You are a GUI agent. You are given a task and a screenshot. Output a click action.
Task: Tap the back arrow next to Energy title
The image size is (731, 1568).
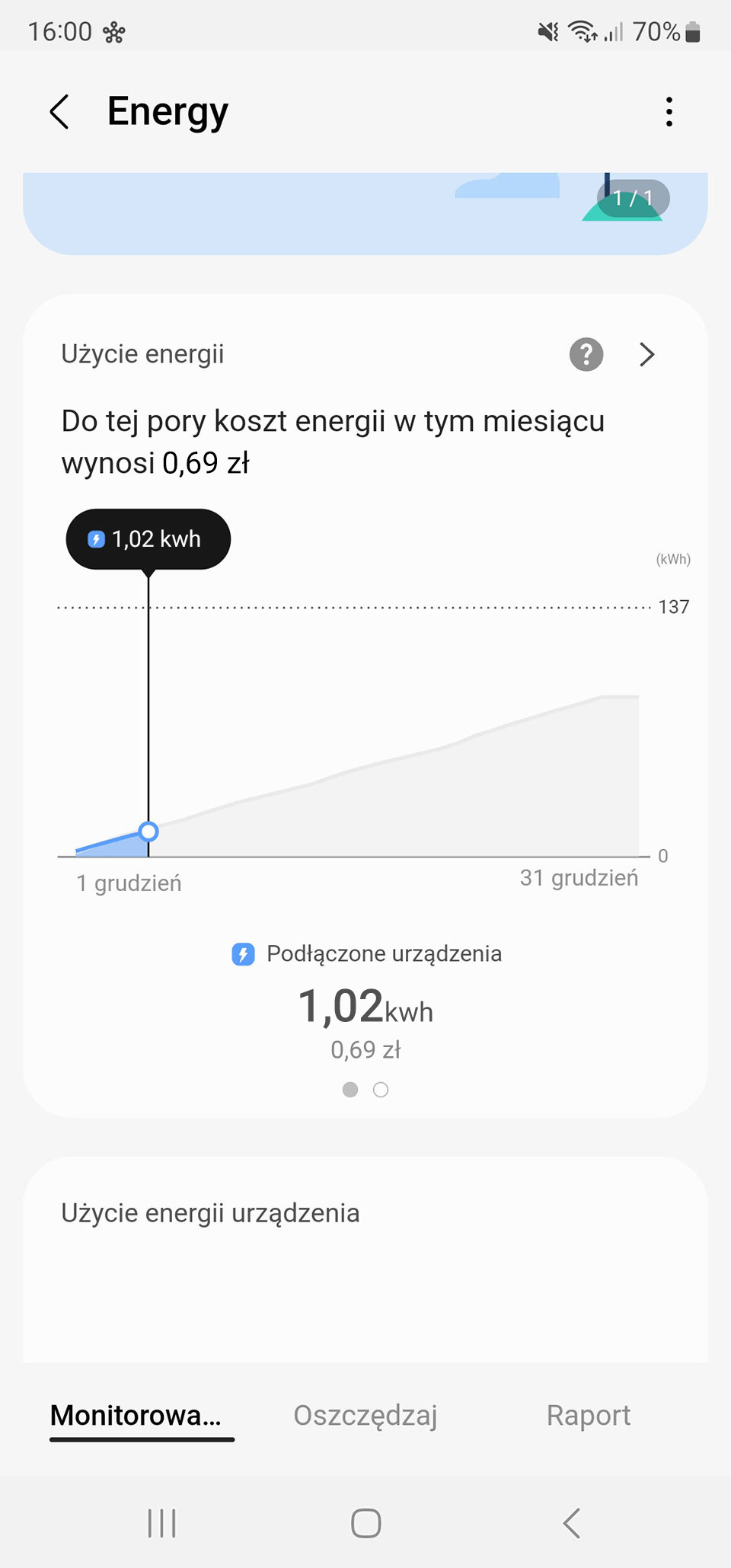point(60,111)
